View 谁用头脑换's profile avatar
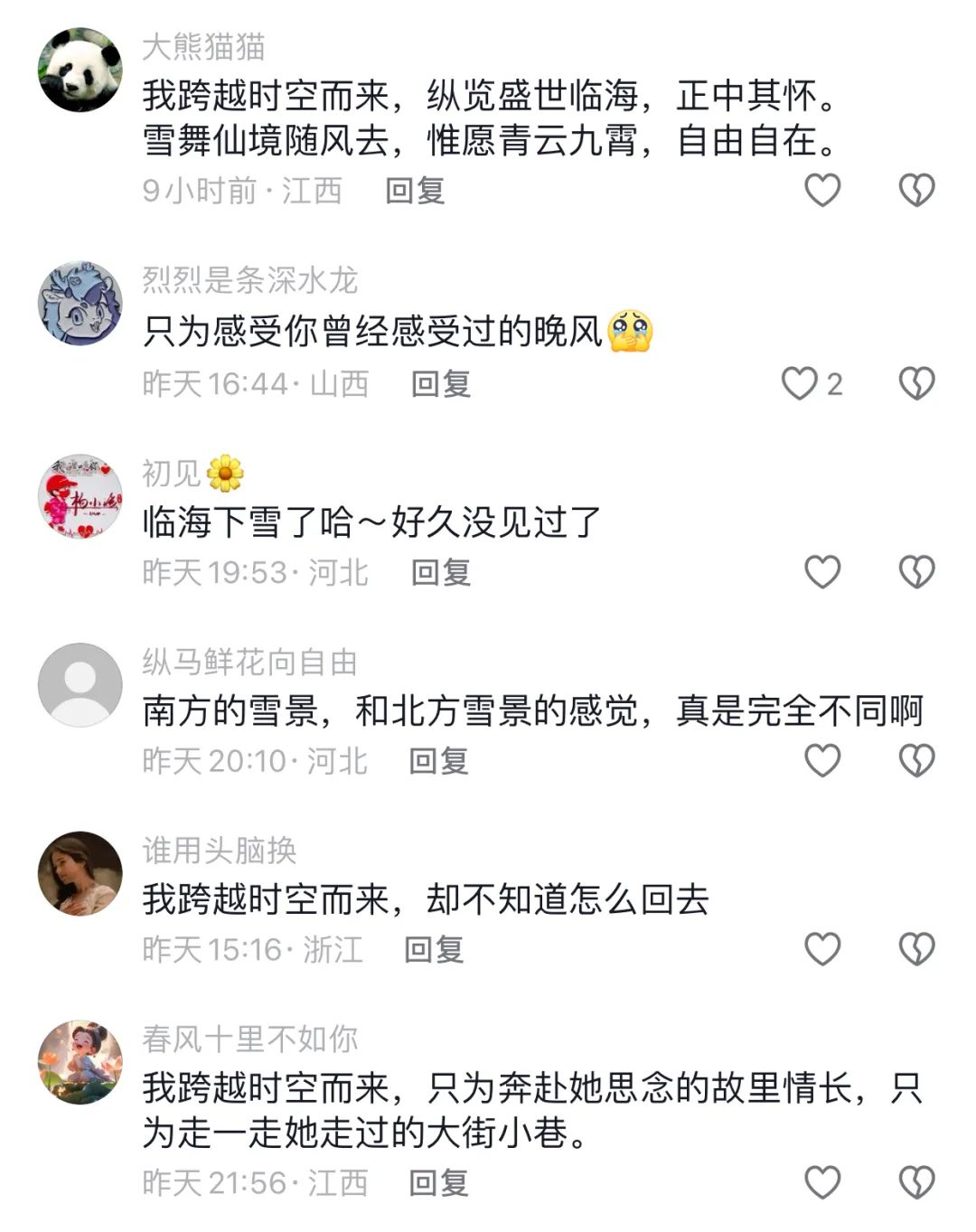 (80, 873)
